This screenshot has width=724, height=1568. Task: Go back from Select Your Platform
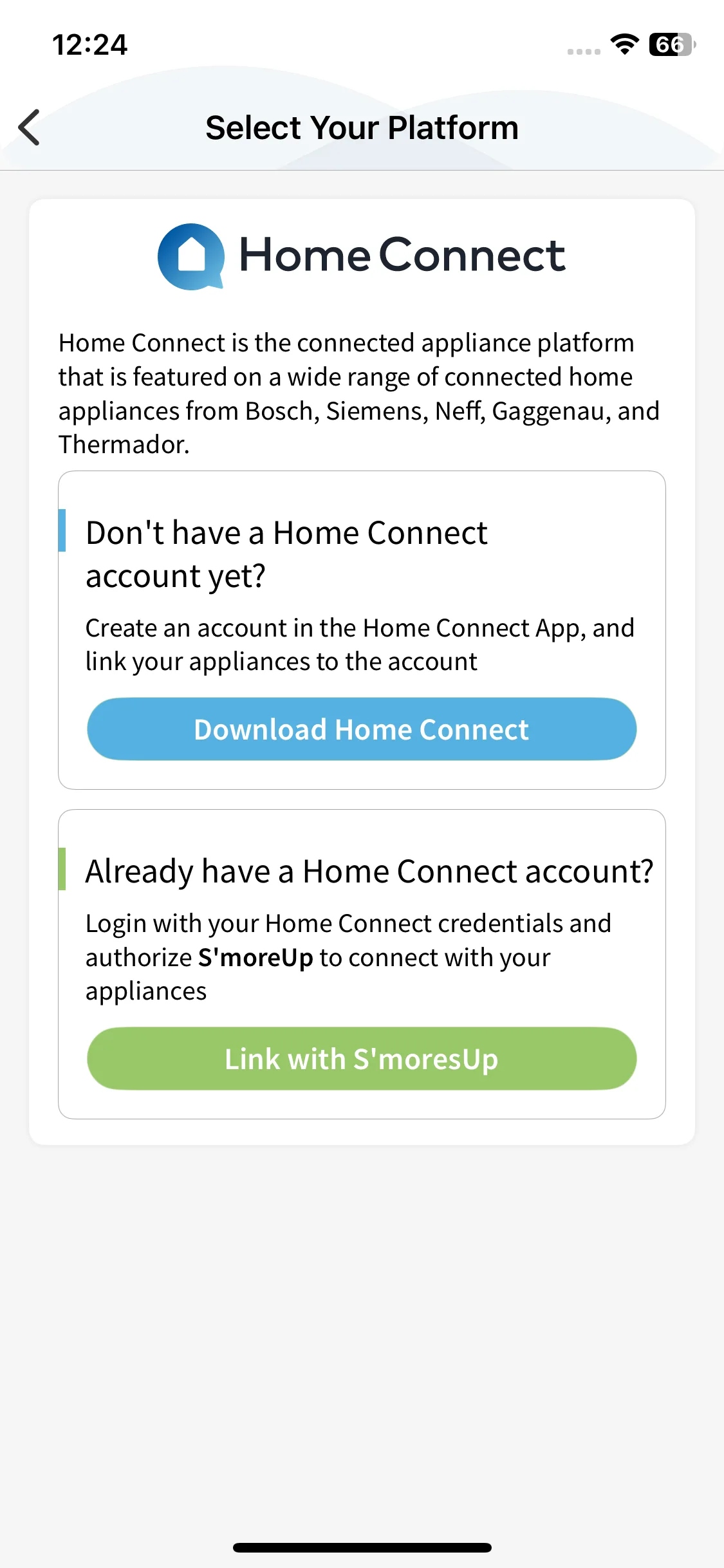30,127
